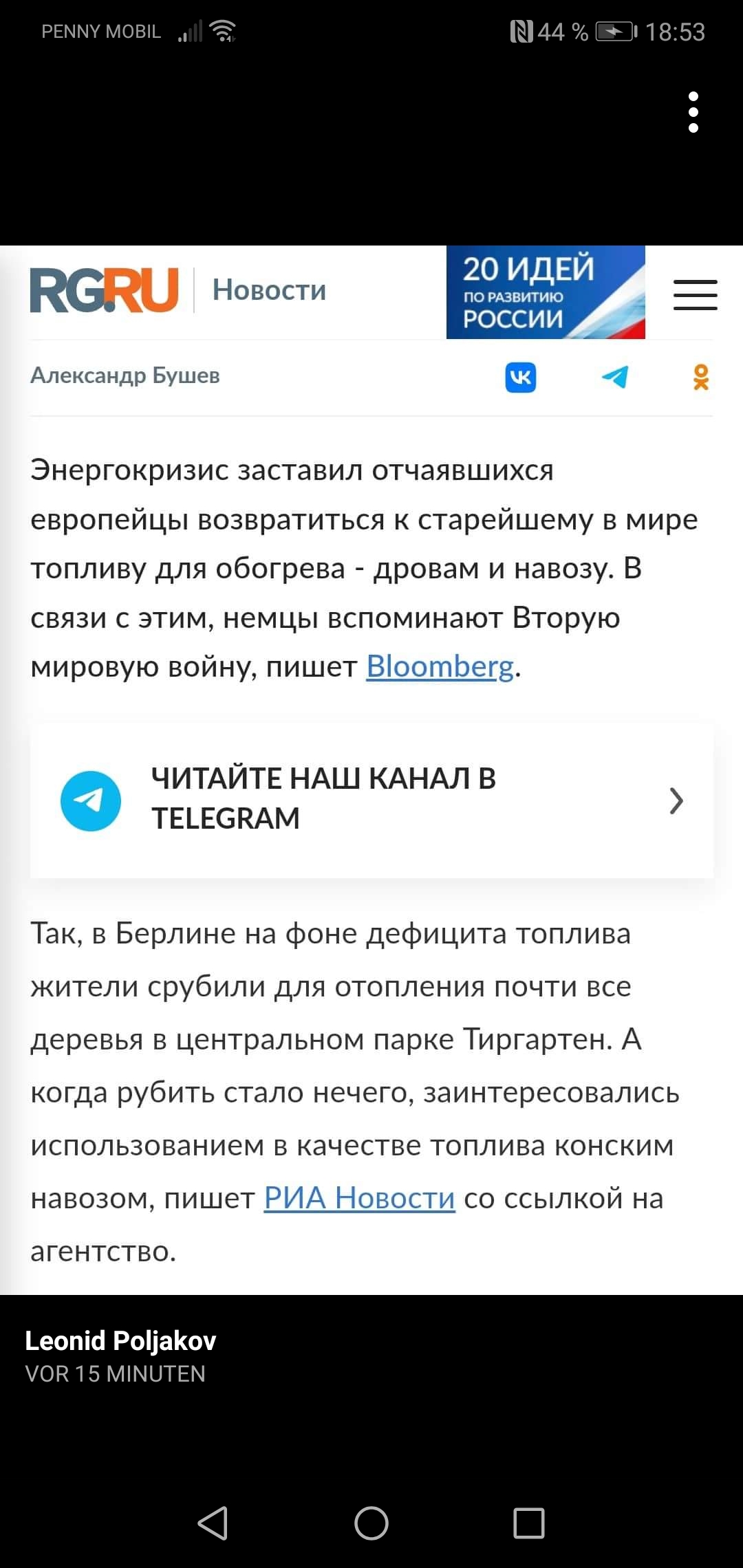This screenshot has height=1568, width=743.
Task: Go back with the system back button
Action: click(213, 1523)
